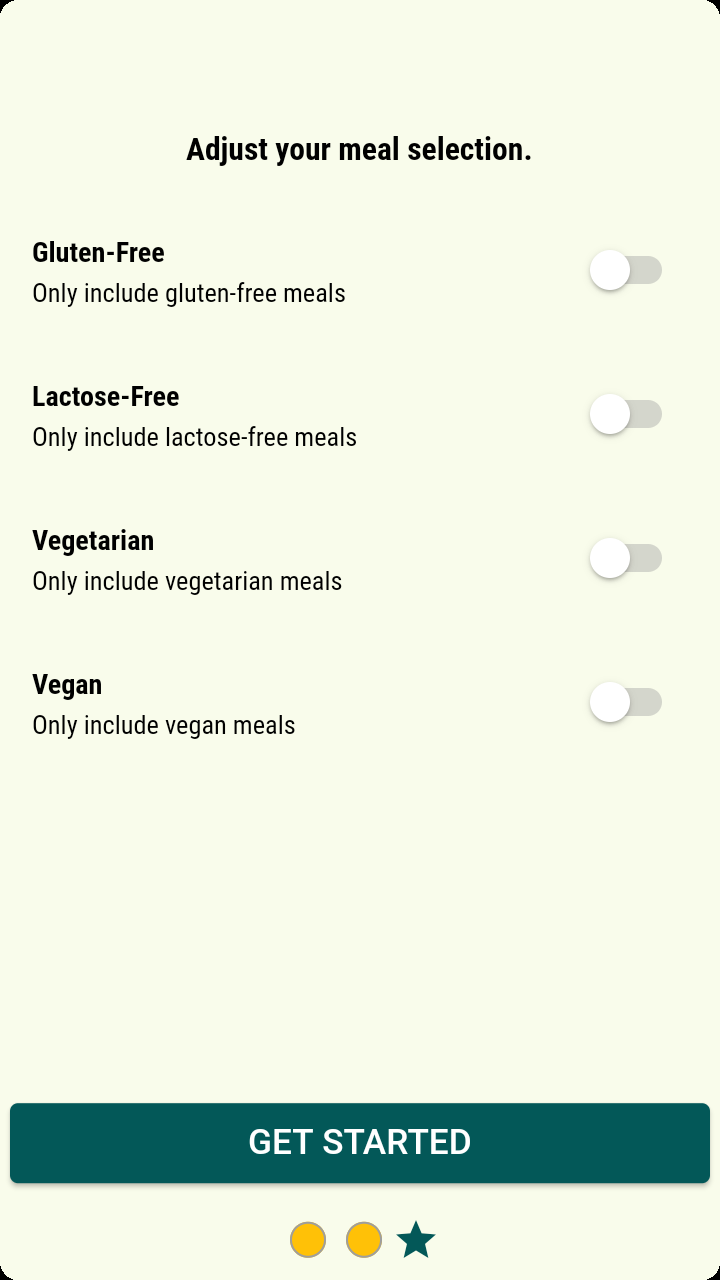Click the meal selection heading
The width and height of the screenshot is (720, 1280).
coord(360,149)
